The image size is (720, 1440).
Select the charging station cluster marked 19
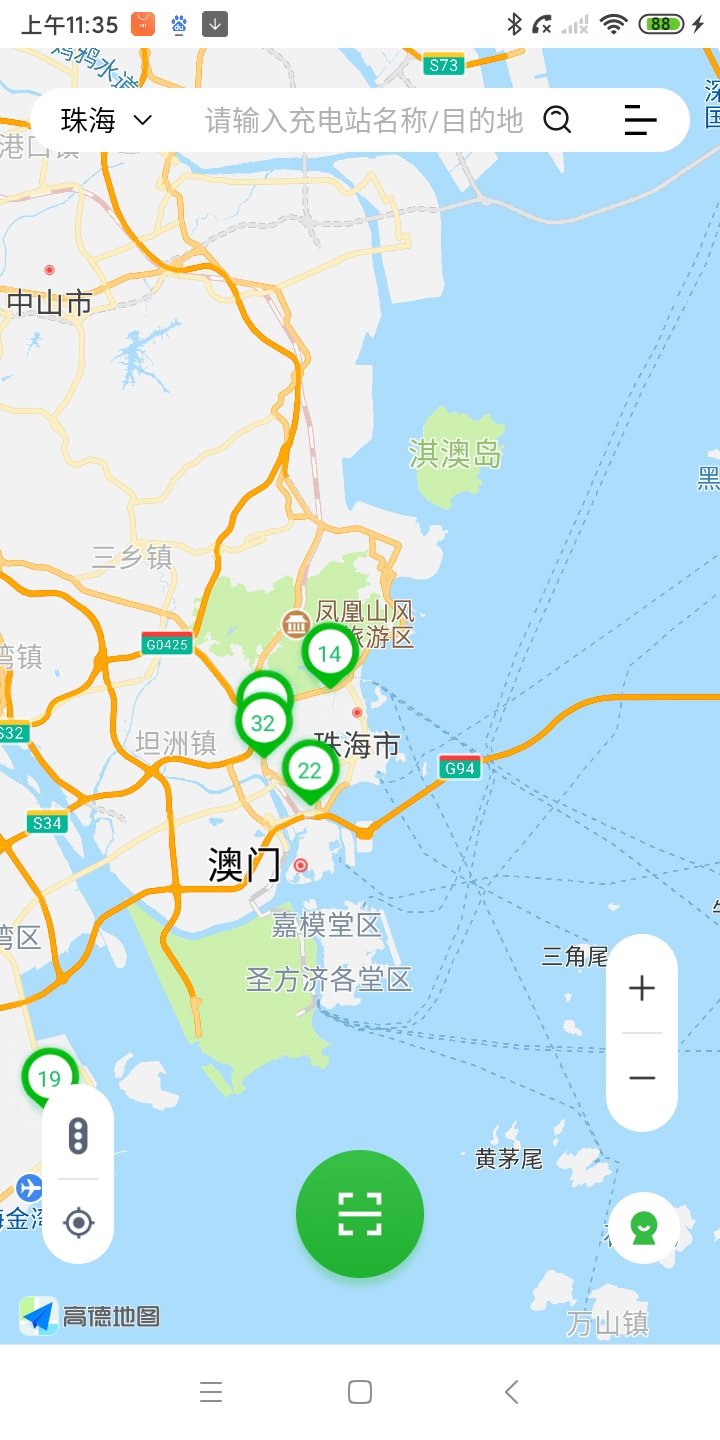click(x=49, y=1078)
